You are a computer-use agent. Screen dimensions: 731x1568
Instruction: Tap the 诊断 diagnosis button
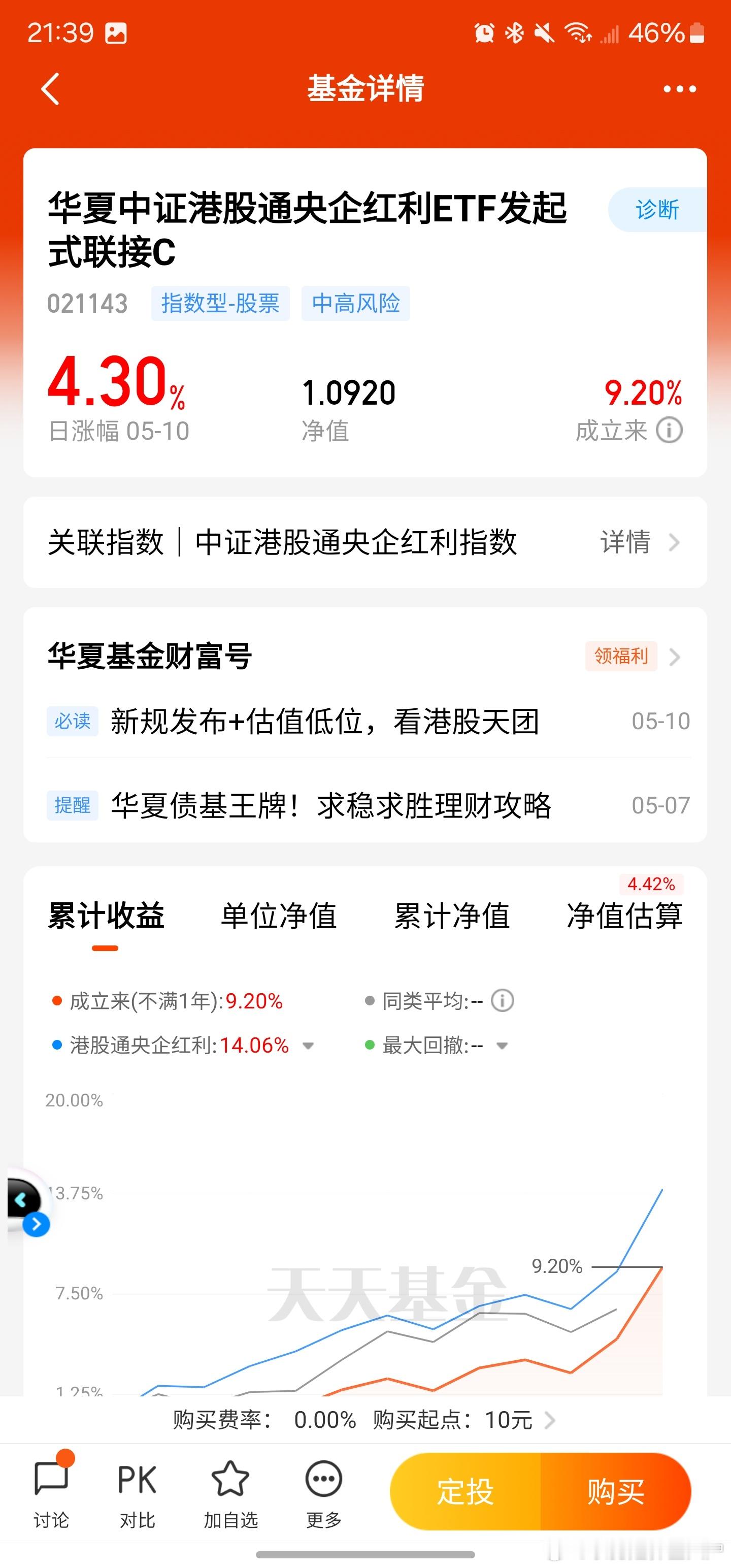(657, 209)
